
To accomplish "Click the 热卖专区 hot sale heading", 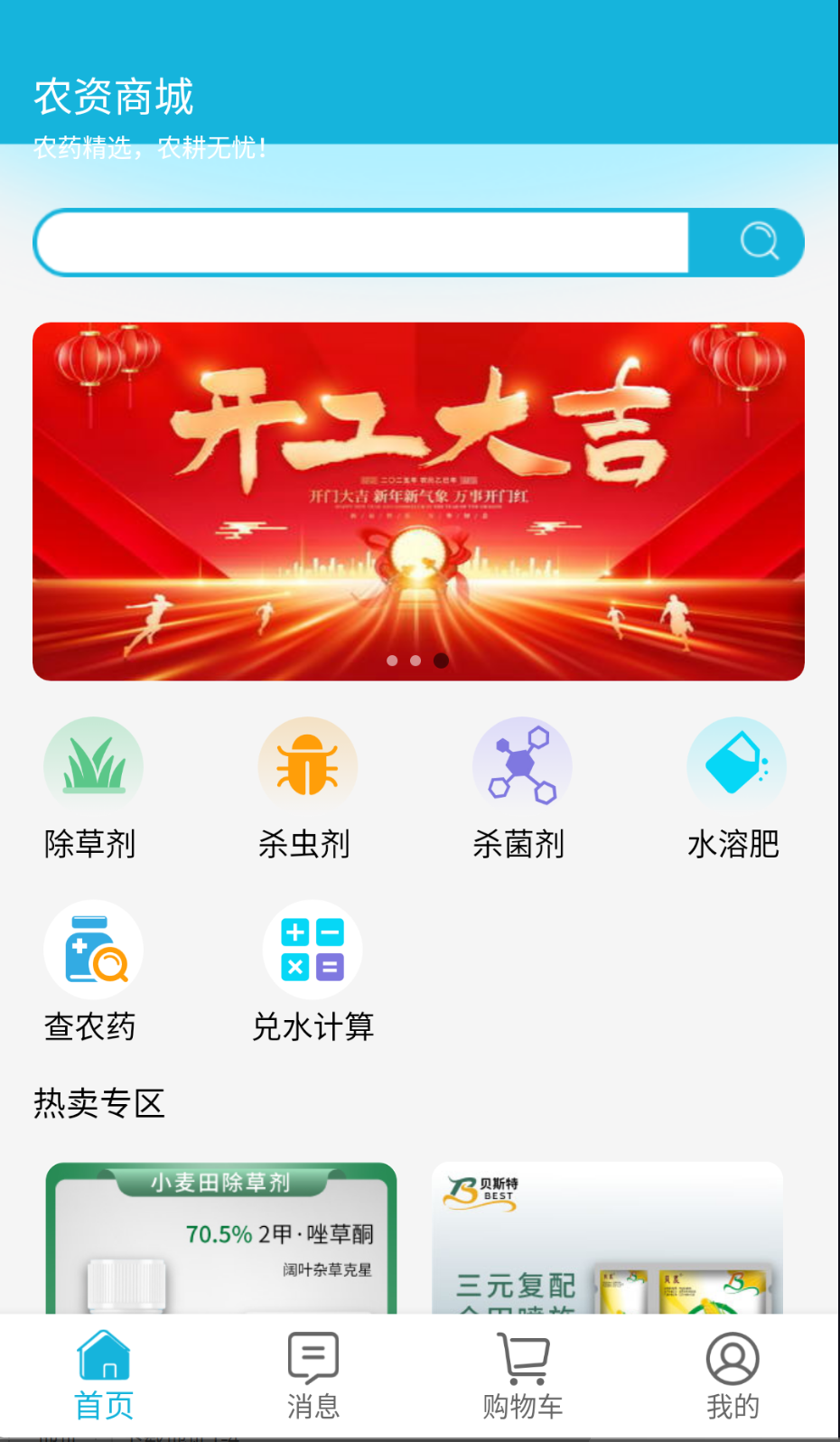I will (x=99, y=1103).
